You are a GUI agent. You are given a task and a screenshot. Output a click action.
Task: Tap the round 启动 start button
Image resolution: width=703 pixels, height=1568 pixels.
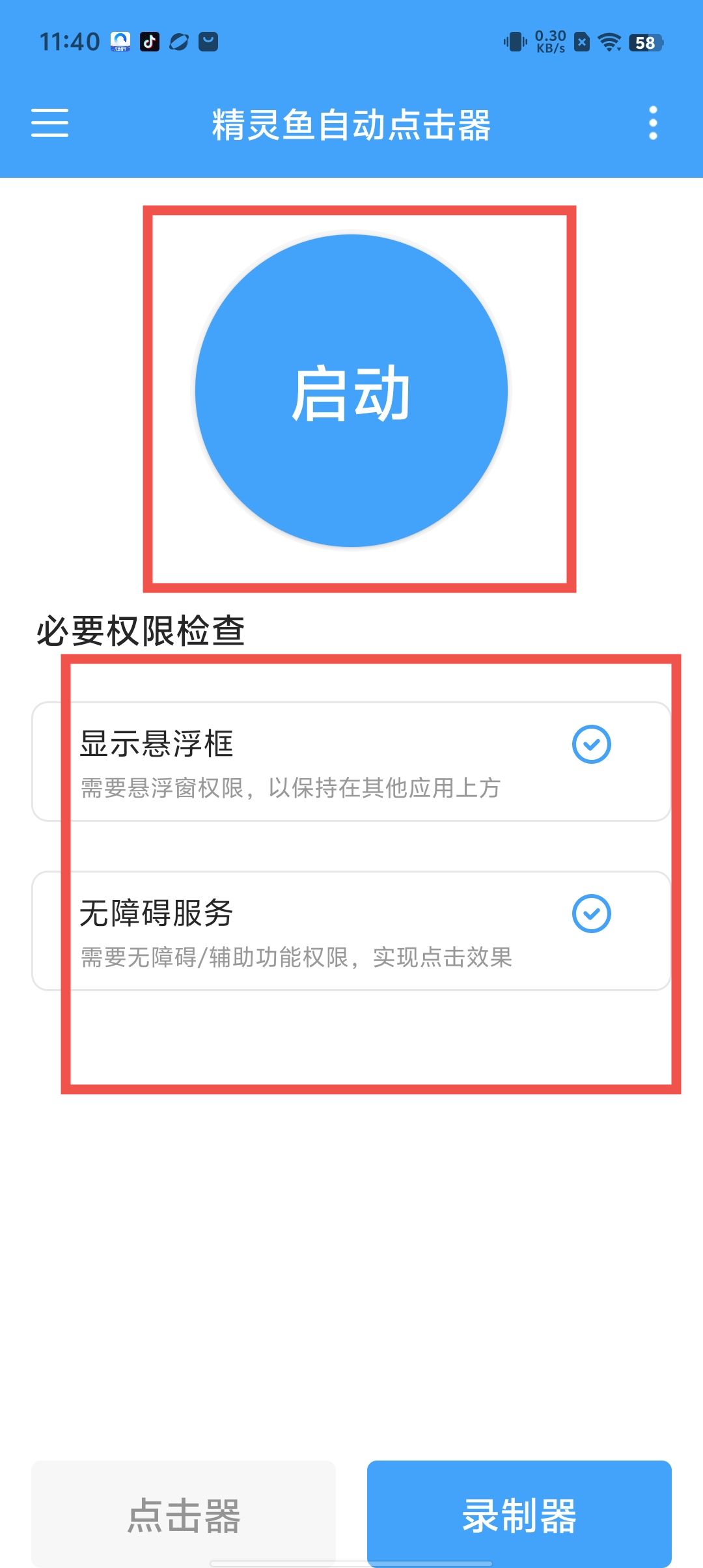tap(351, 391)
